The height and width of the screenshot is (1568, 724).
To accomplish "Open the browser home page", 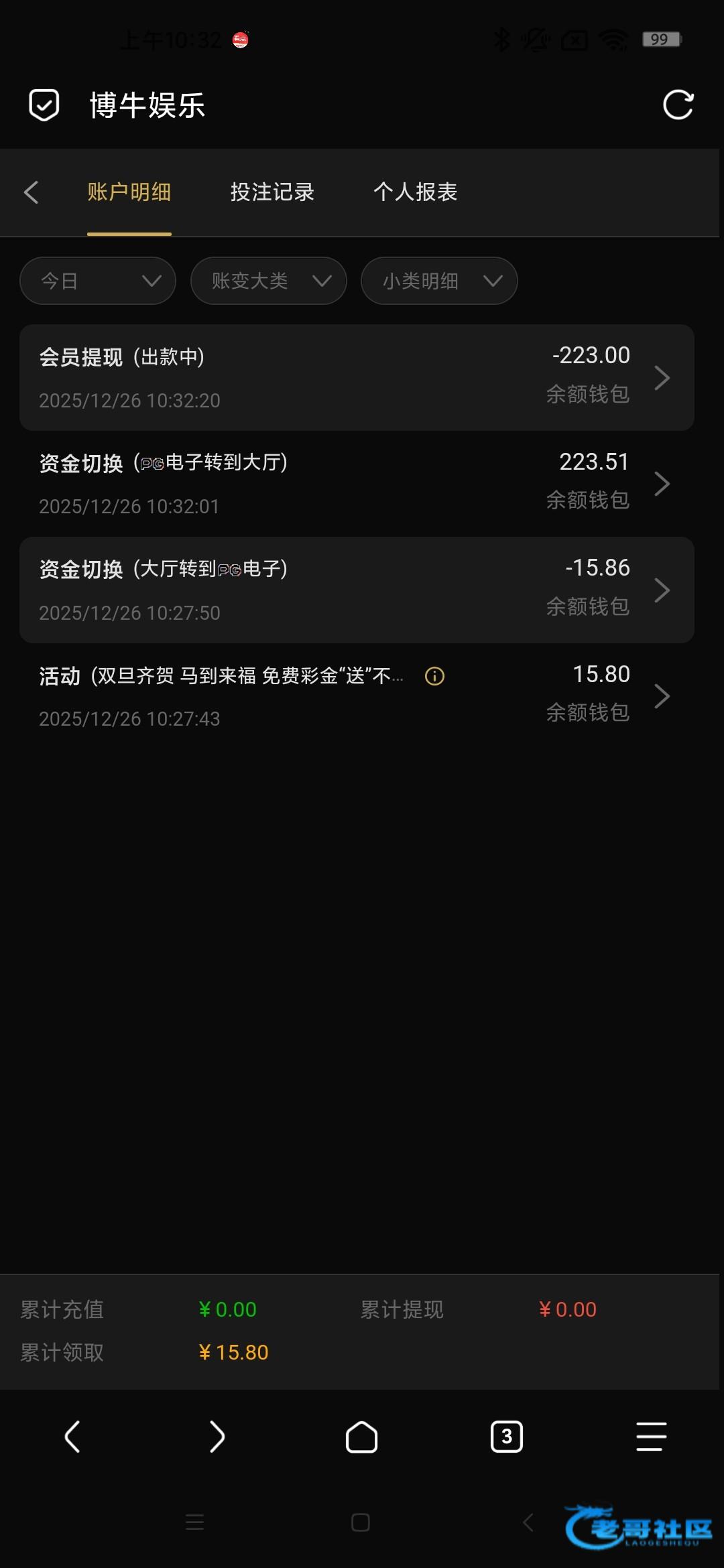I will pos(361,1437).
